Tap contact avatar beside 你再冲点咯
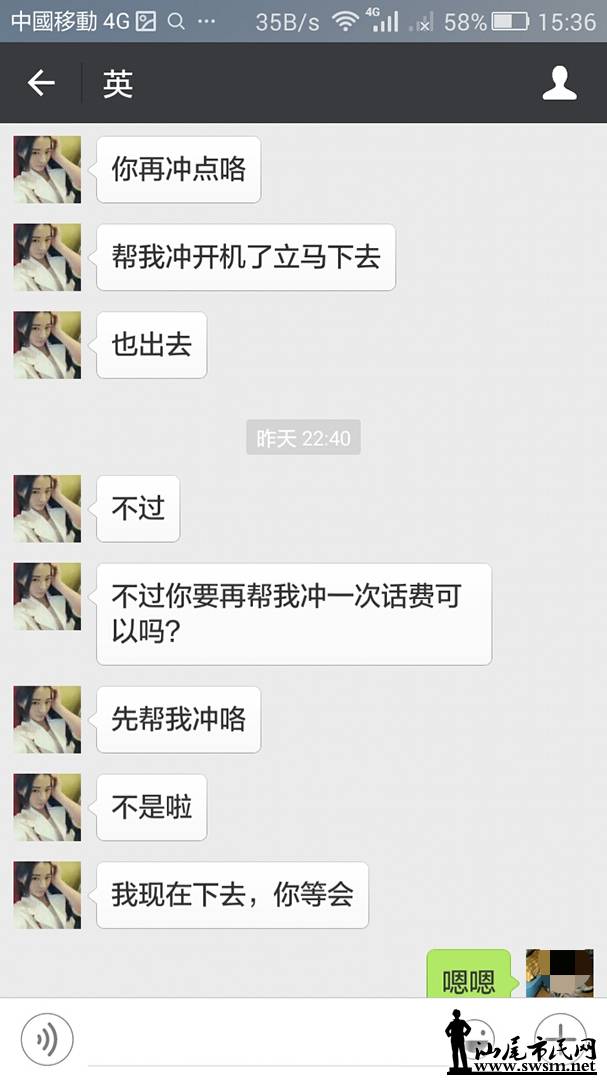Viewport: 607px width, 1080px height. [x=47, y=170]
